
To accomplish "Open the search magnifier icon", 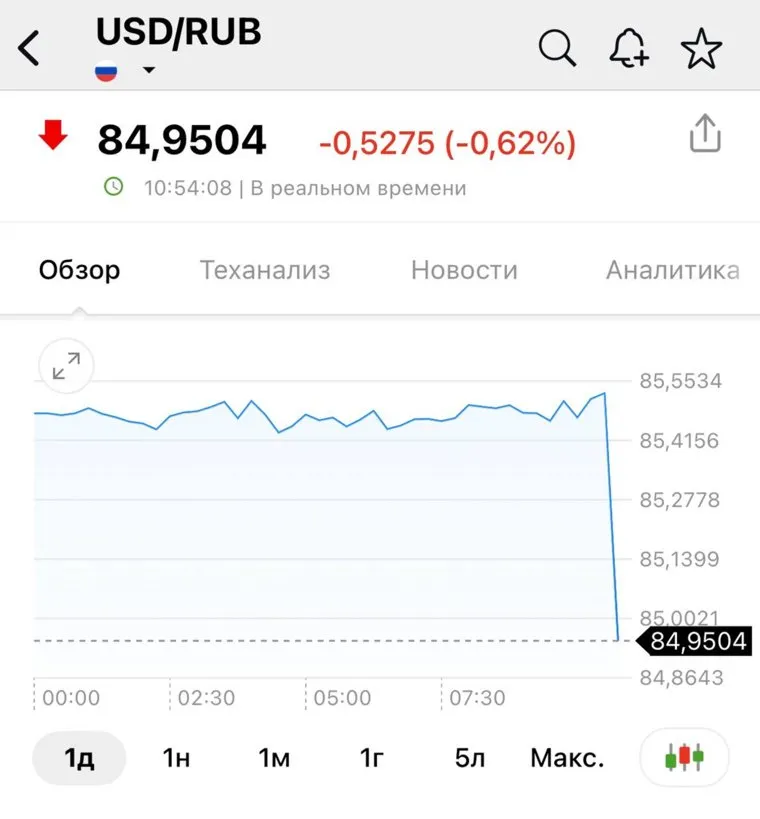I will (x=557, y=47).
